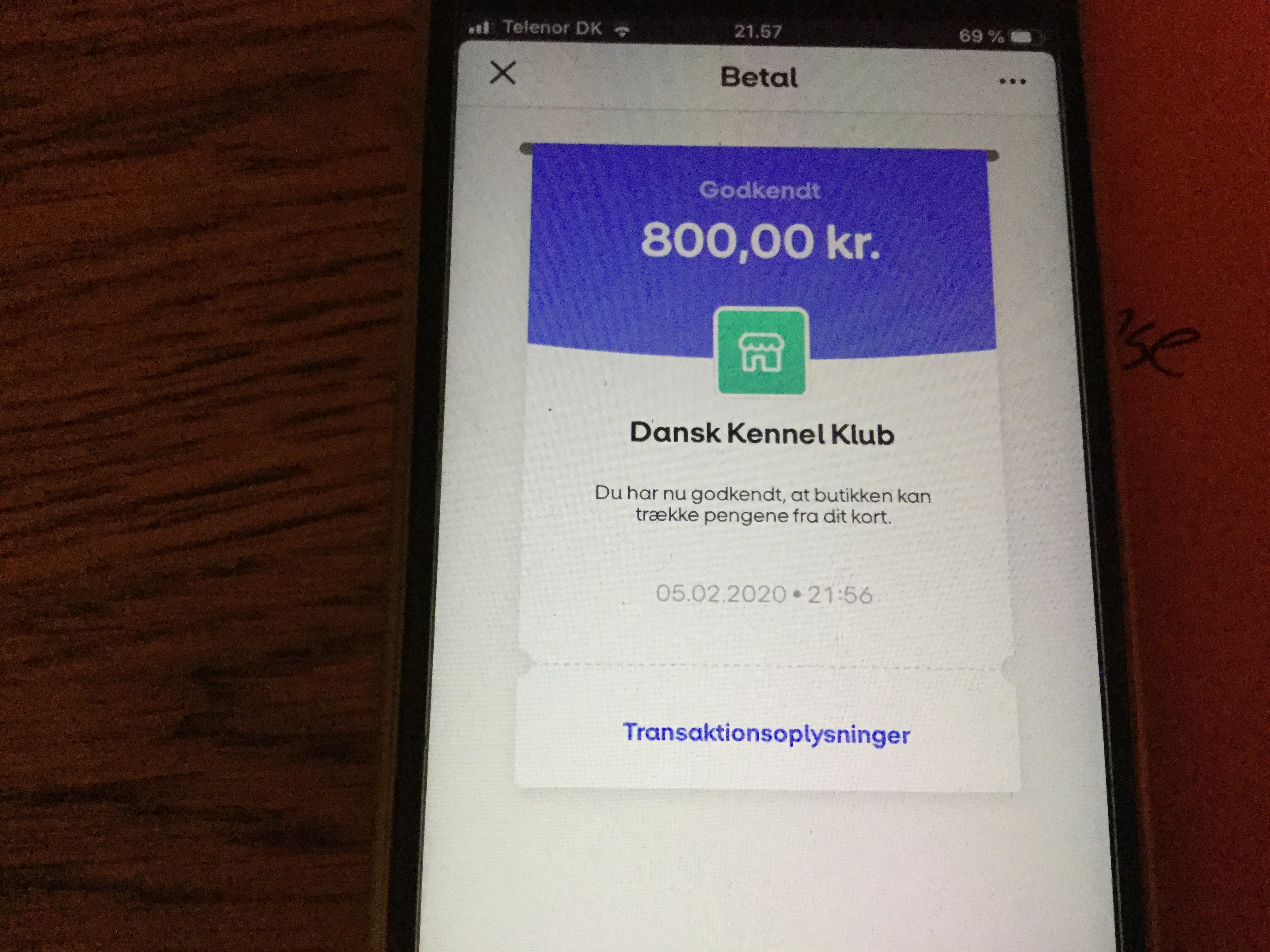This screenshot has width=1270, height=952.
Task: Open the three-dot overflow menu
Action: click(x=1012, y=82)
